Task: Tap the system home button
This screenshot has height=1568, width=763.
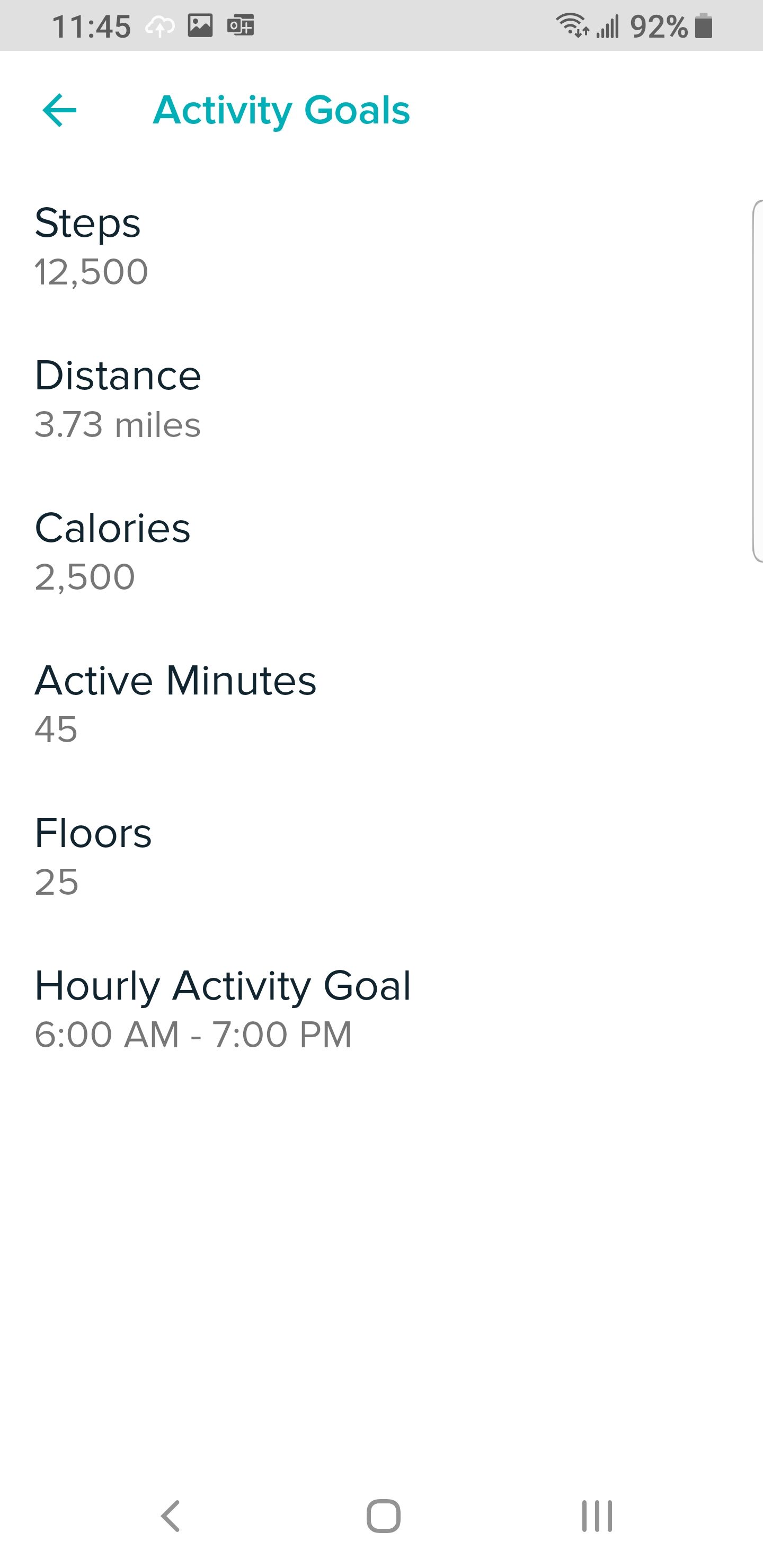Action: 383,1515
